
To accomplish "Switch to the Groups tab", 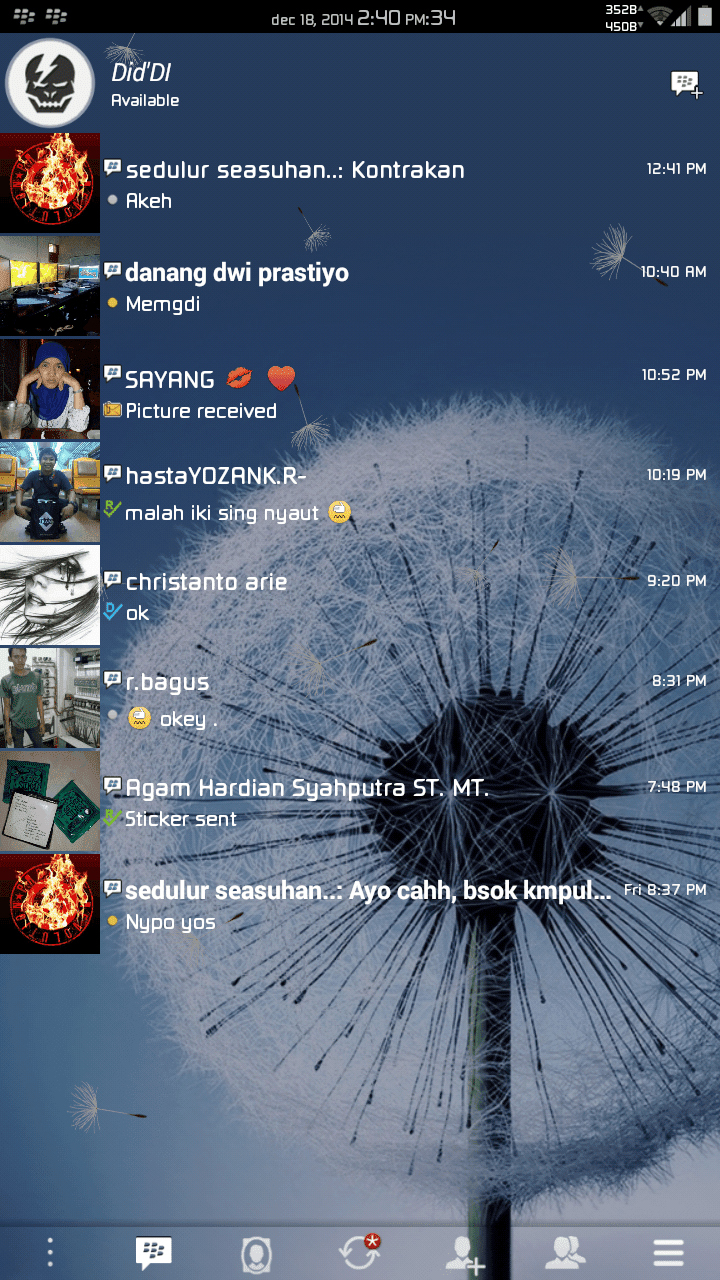I will (566, 1253).
